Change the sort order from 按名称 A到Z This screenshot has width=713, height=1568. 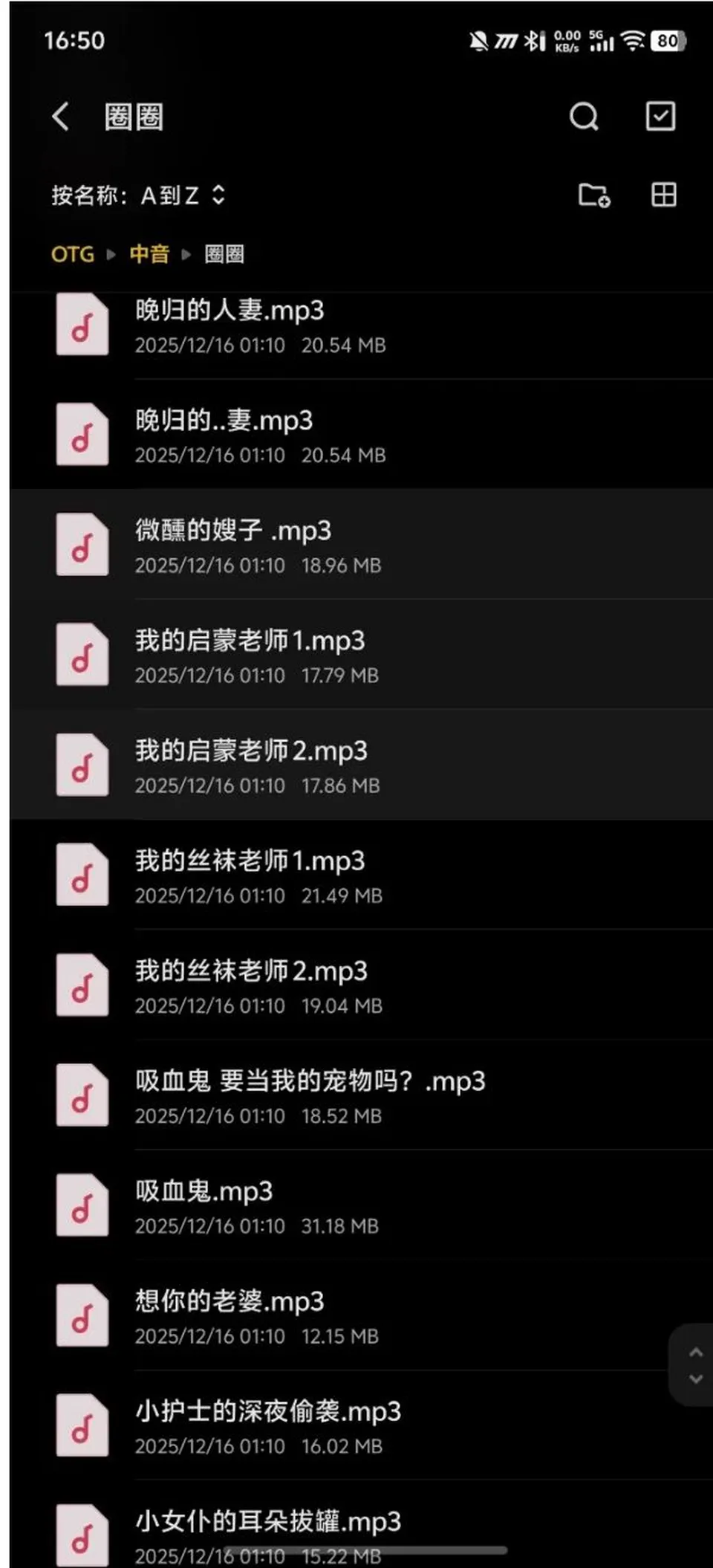point(138,195)
